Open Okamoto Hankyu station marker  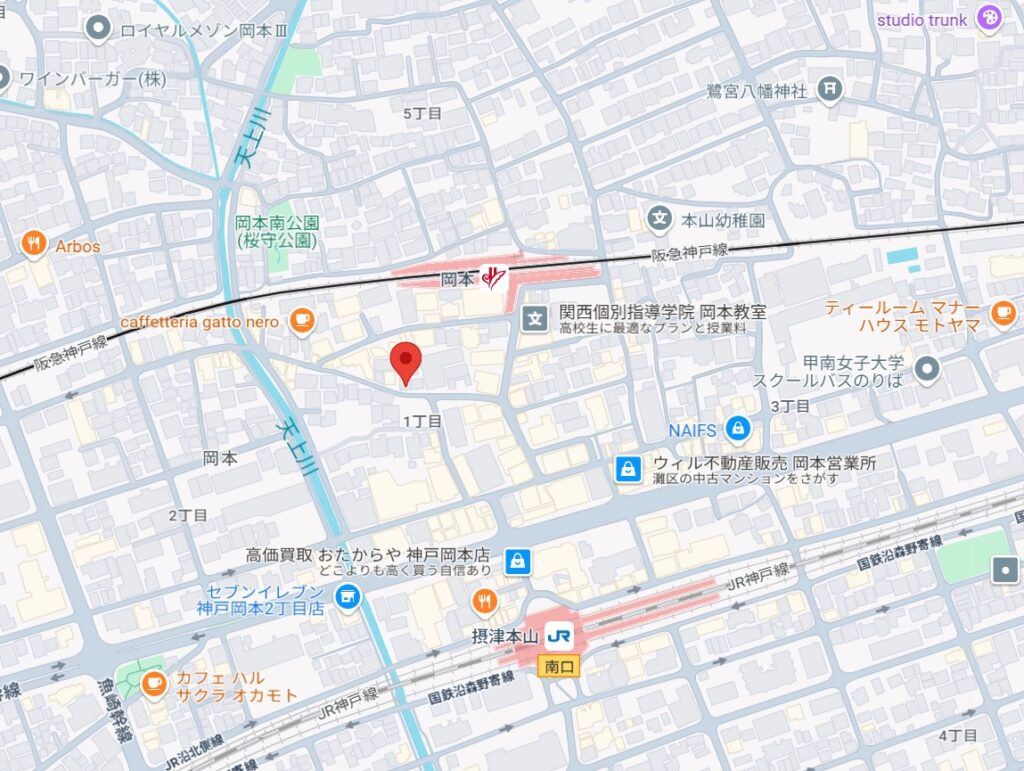tap(495, 280)
